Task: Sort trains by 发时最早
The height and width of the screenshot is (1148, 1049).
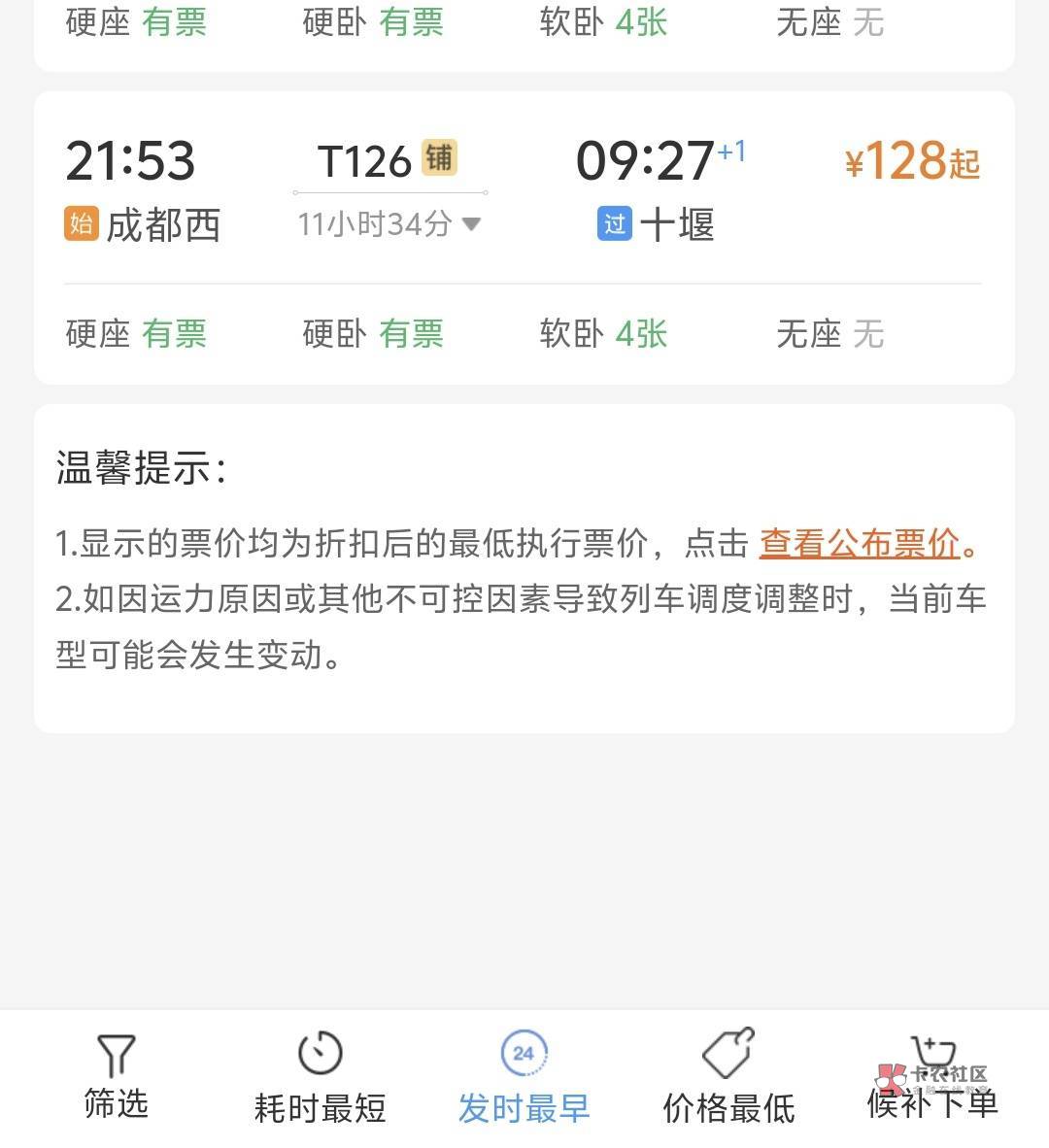Action: click(x=524, y=1078)
